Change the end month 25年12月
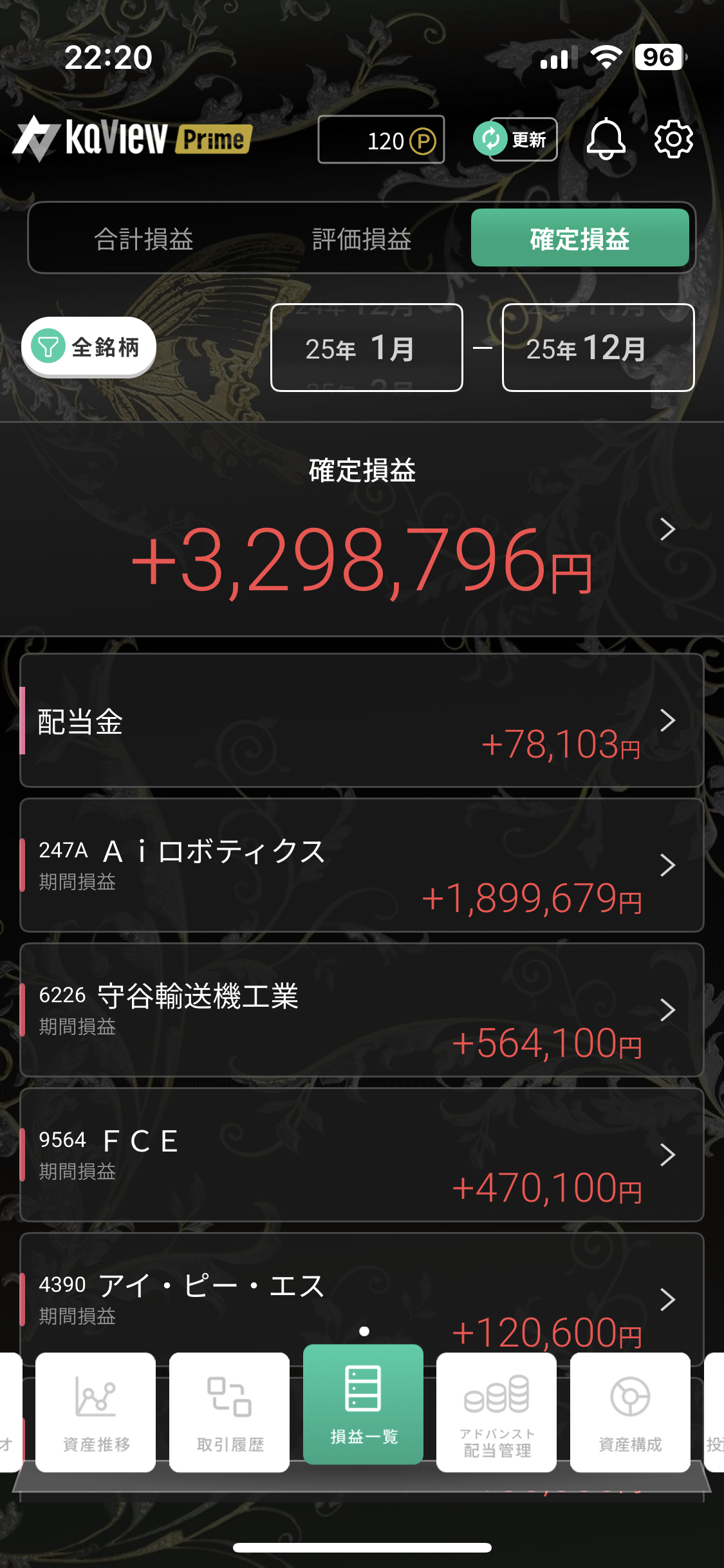This screenshot has width=724, height=1568. (598, 348)
